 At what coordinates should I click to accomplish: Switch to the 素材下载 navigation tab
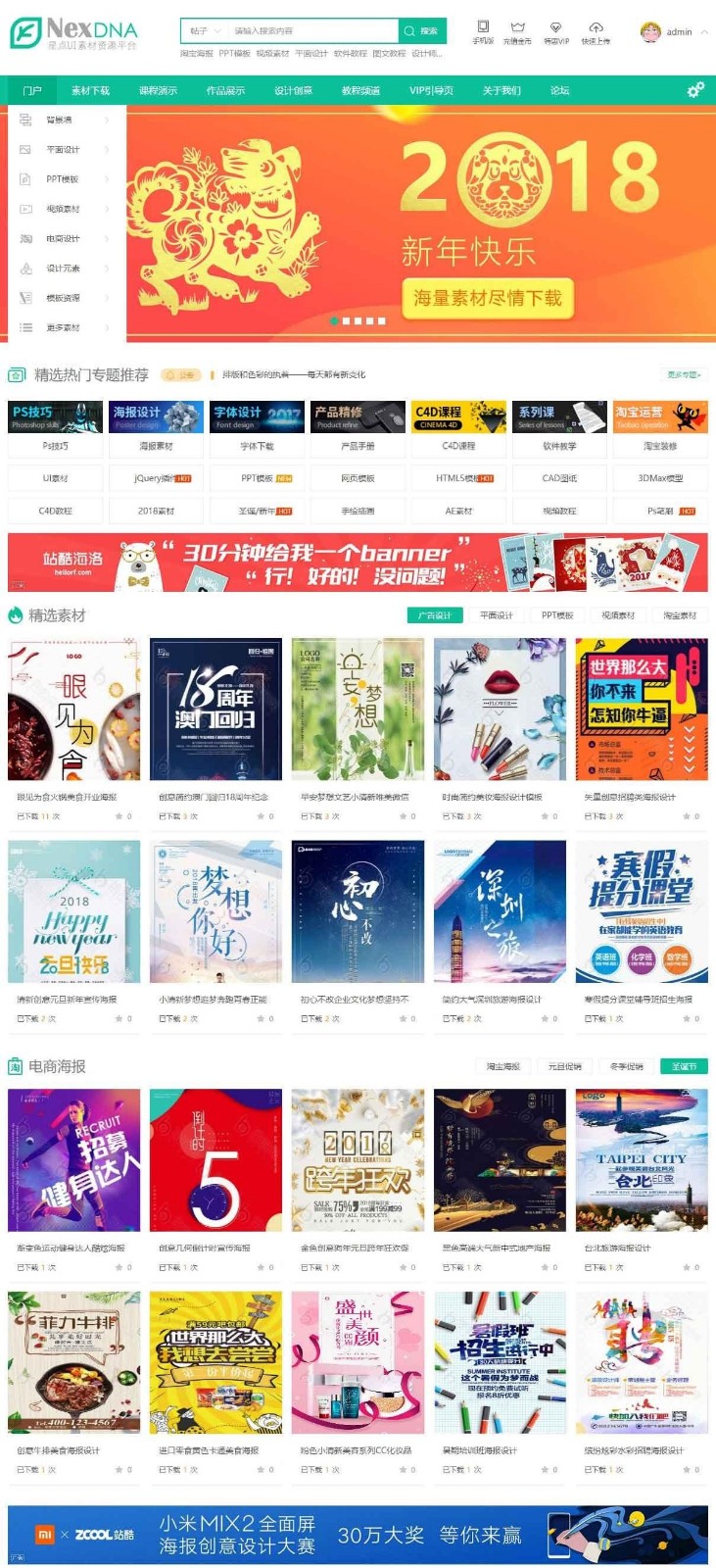(x=90, y=90)
